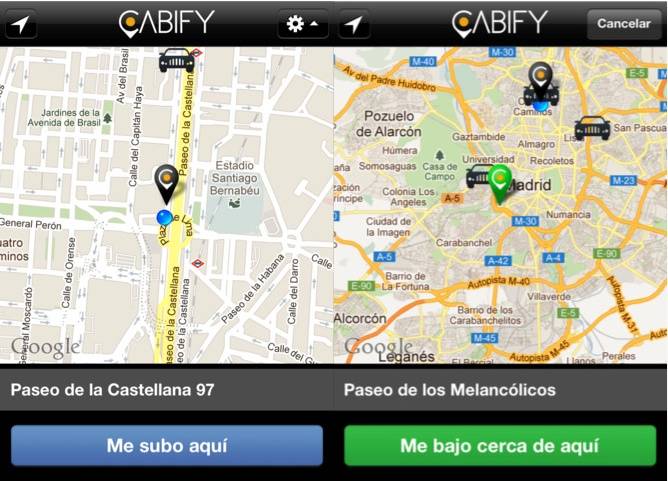This screenshot has height=481, width=668.
Task: Recenter location on the Cancelar screen
Action: tap(356, 23)
